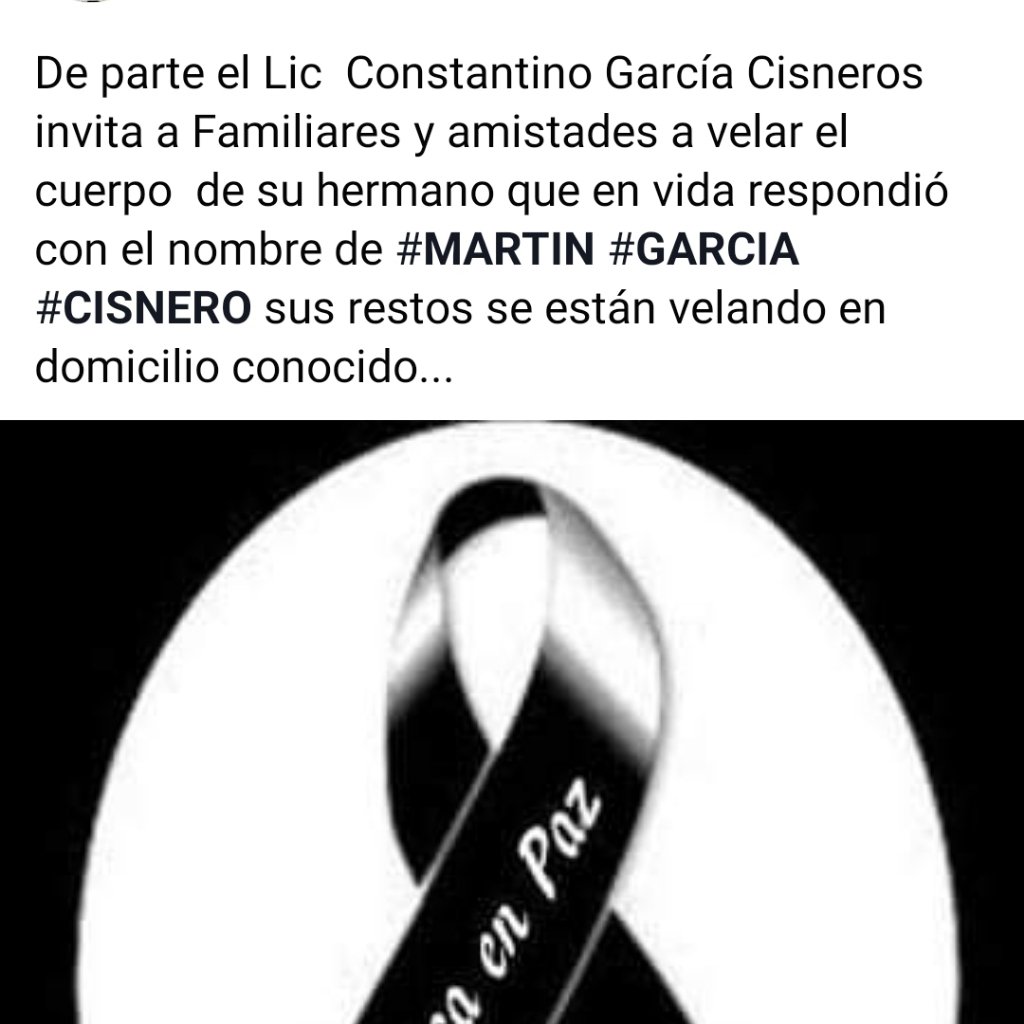Image resolution: width=1024 pixels, height=1024 pixels.
Task: Open the black ribbon post image
Action: 512,720
